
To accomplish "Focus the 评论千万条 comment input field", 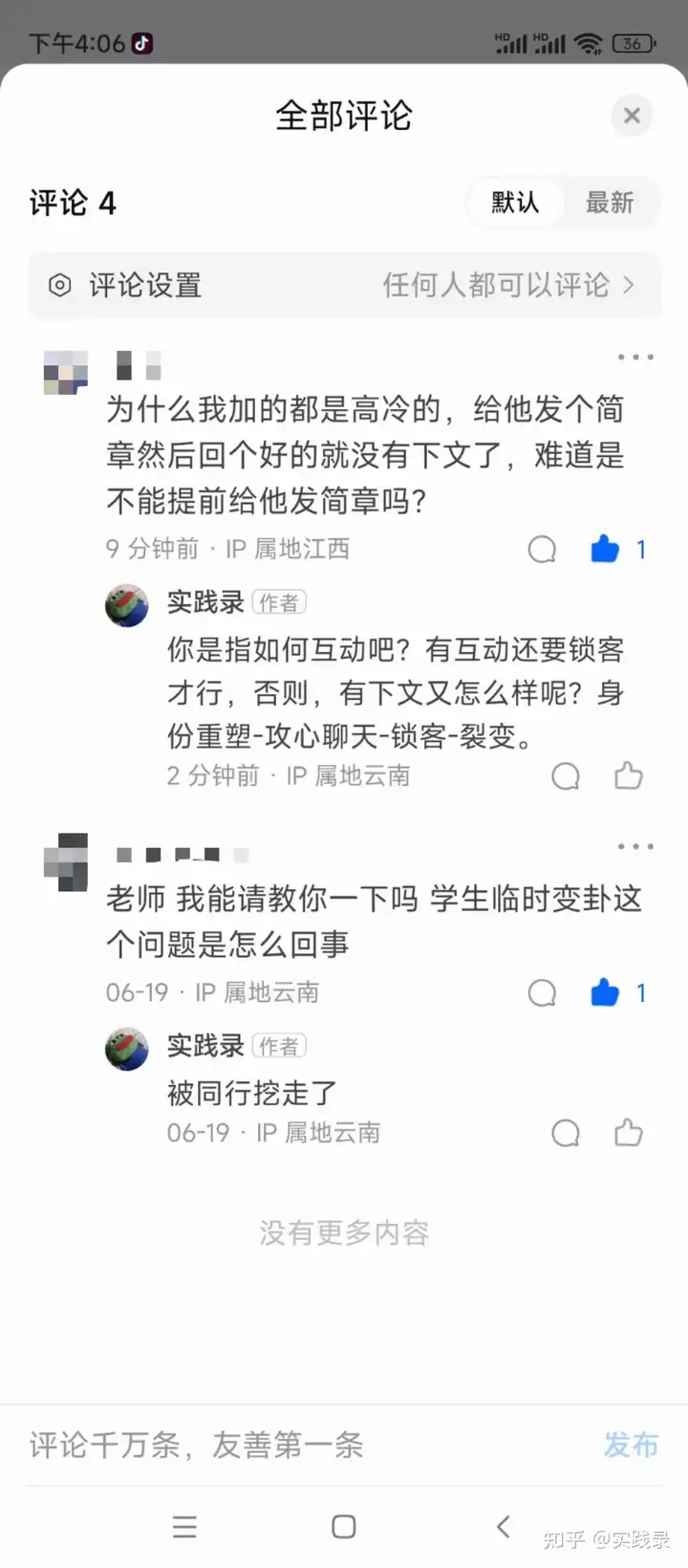I will tap(287, 1445).
